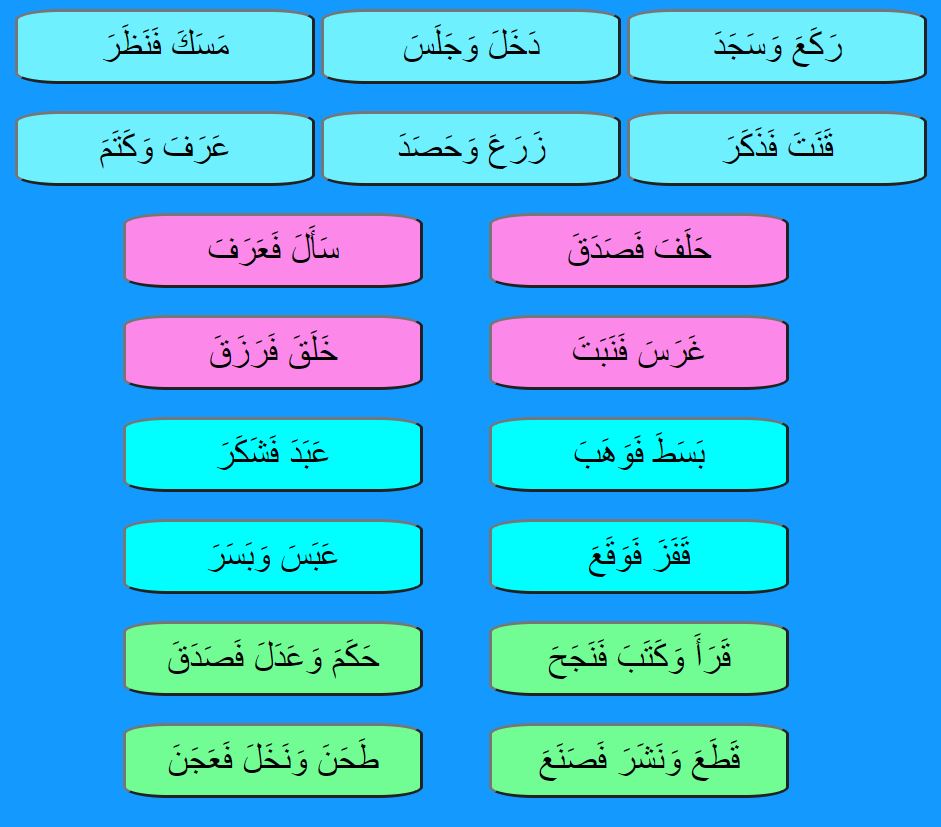Tap the مسك فنظر button
Viewport: 941px width, 827px height.
pyautogui.click(x=165, y=46)
